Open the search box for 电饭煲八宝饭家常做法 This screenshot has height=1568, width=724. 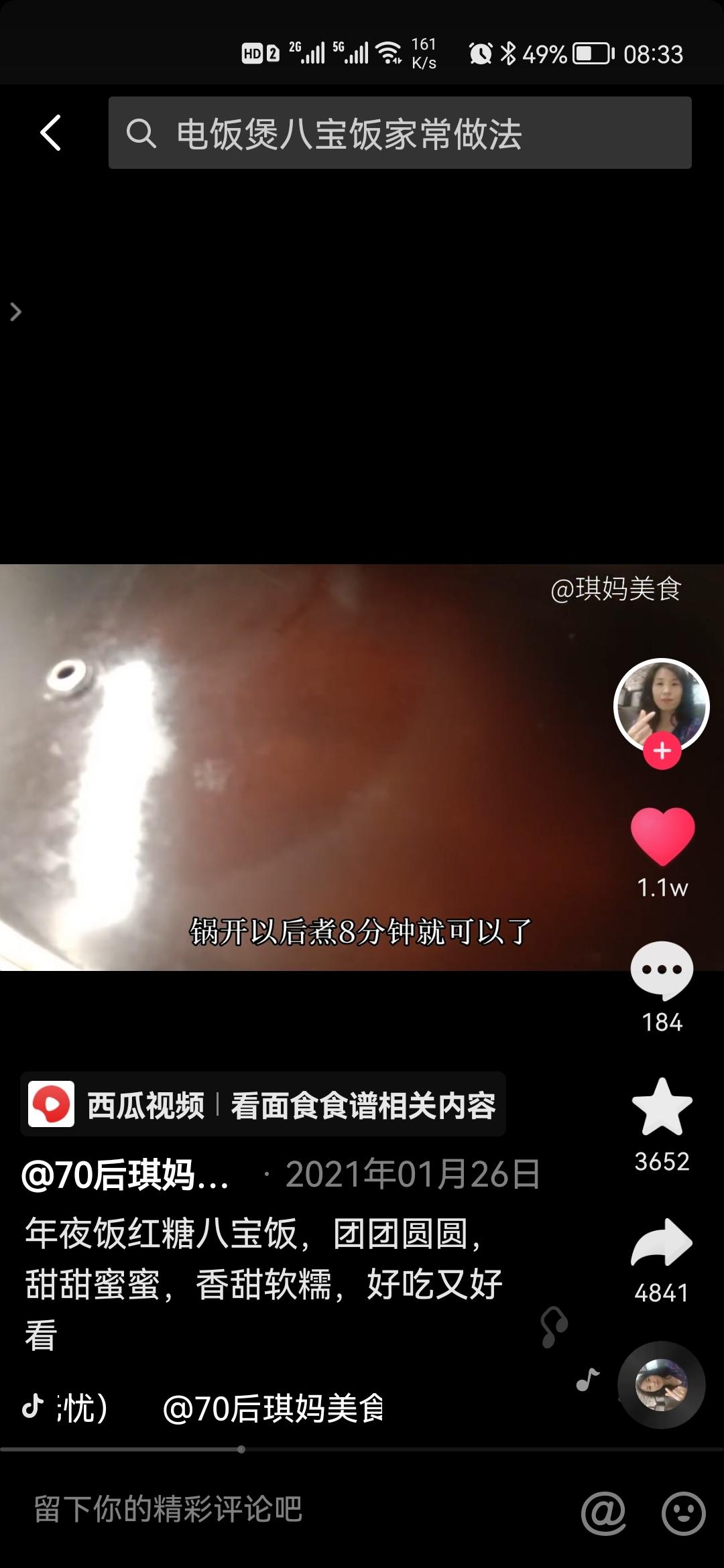click(400, 133)
